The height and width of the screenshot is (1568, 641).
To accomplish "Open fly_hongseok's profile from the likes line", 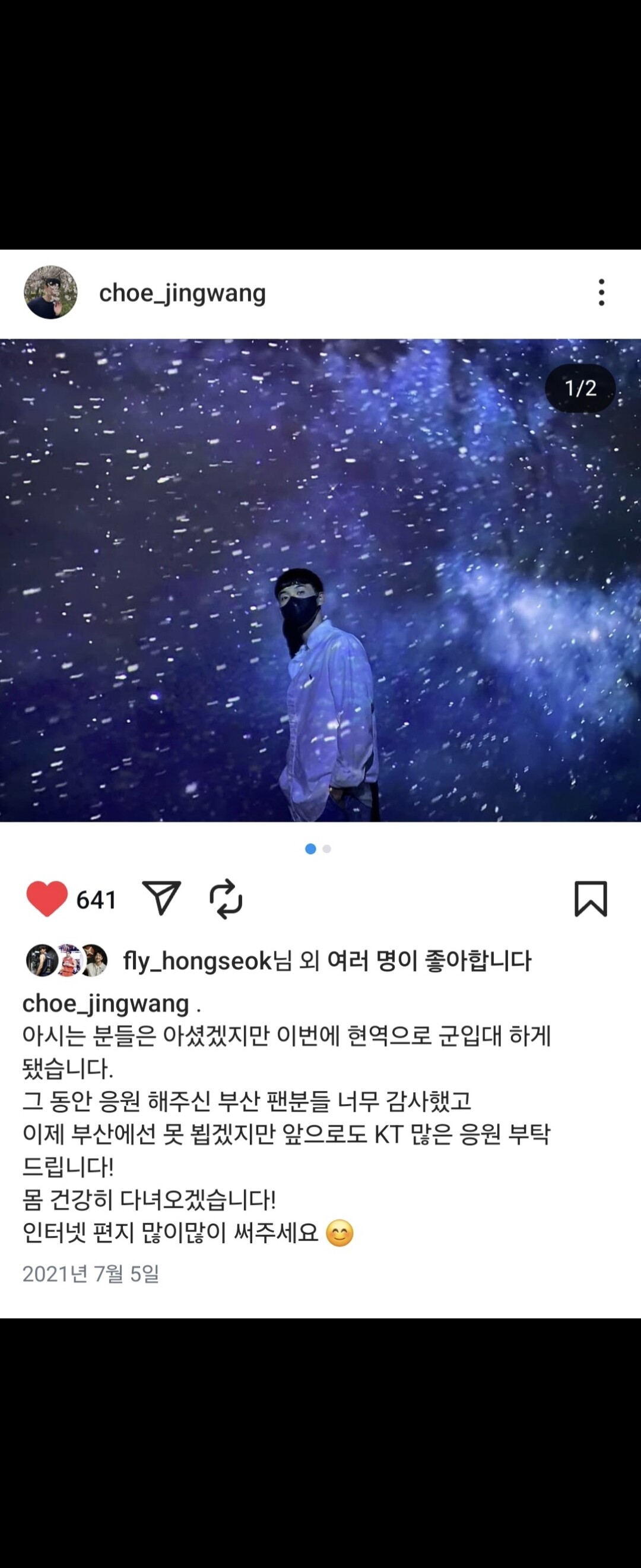I will (196, 960).
